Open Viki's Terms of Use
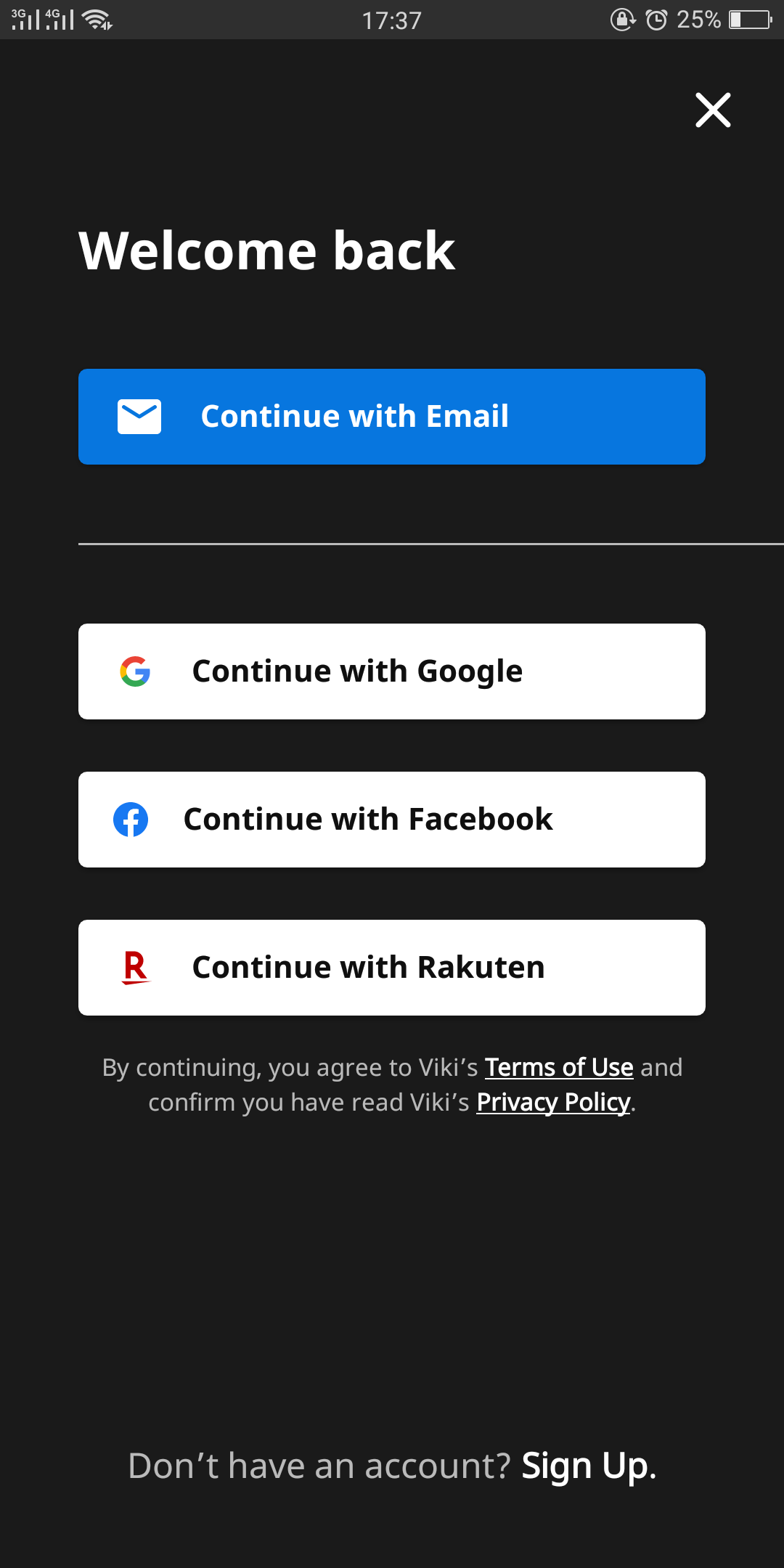 pos(559,1068)
